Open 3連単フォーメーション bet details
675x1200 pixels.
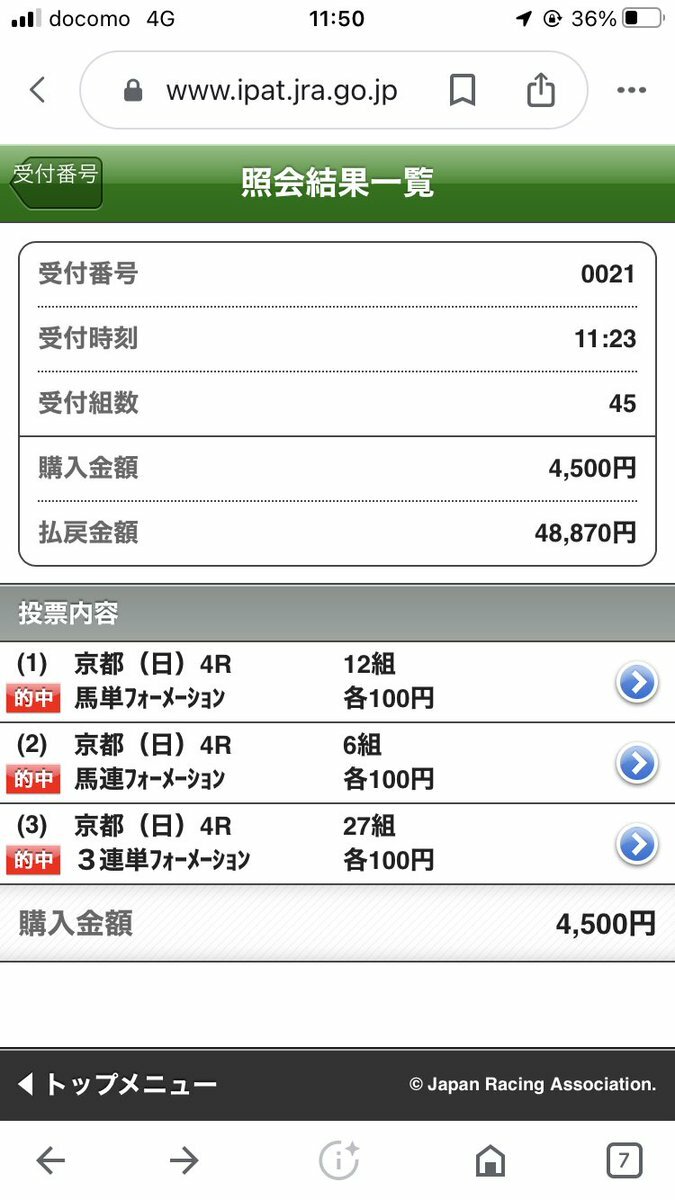click(636, 846)
